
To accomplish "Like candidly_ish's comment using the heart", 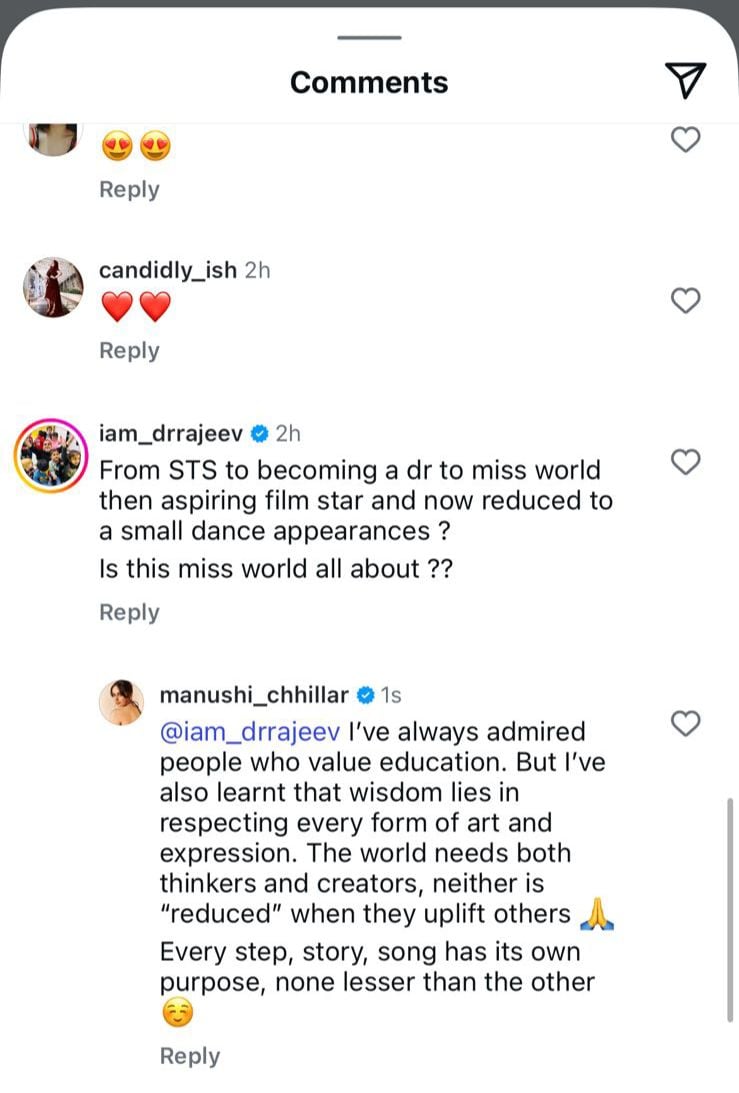I will coord(685,300).
